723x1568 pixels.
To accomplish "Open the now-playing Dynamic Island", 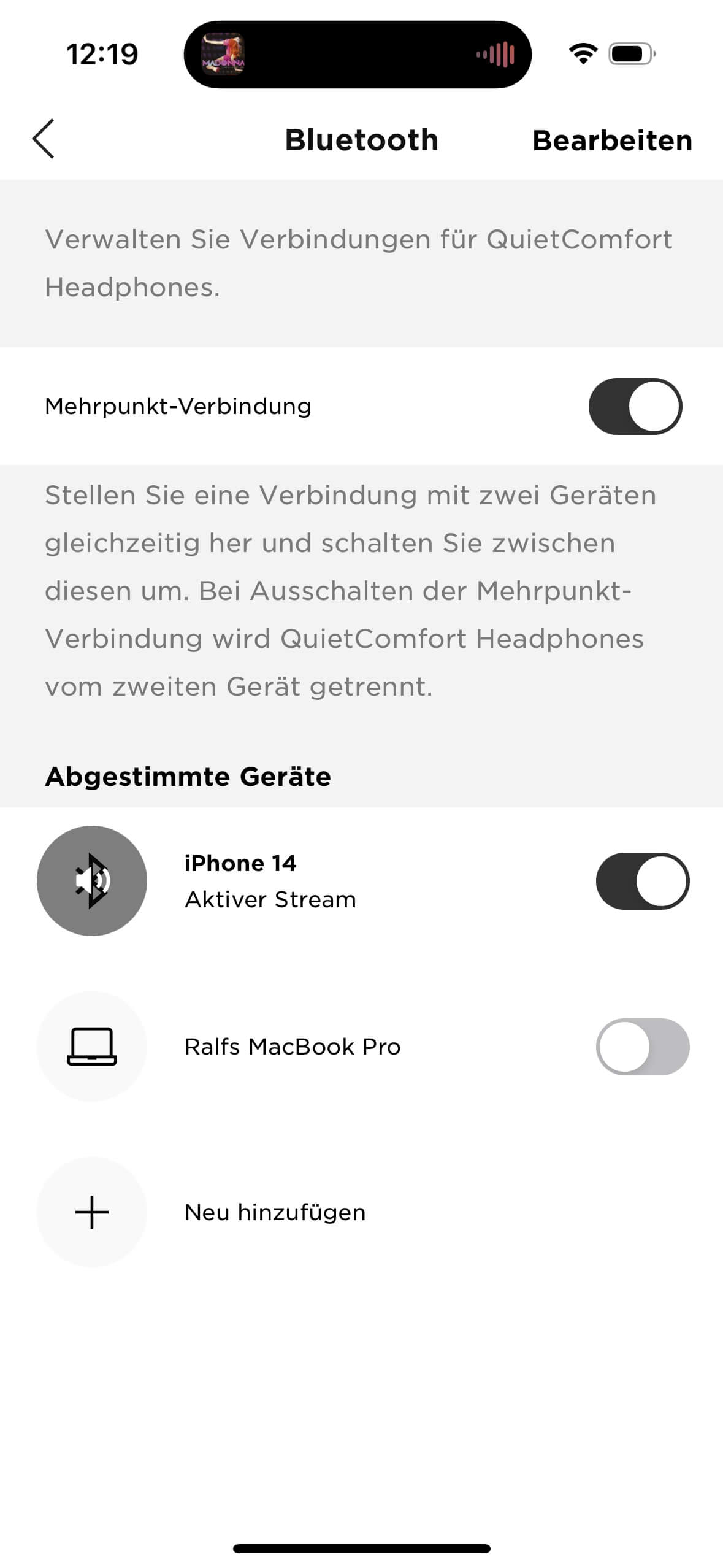I will tap(358, 55).
